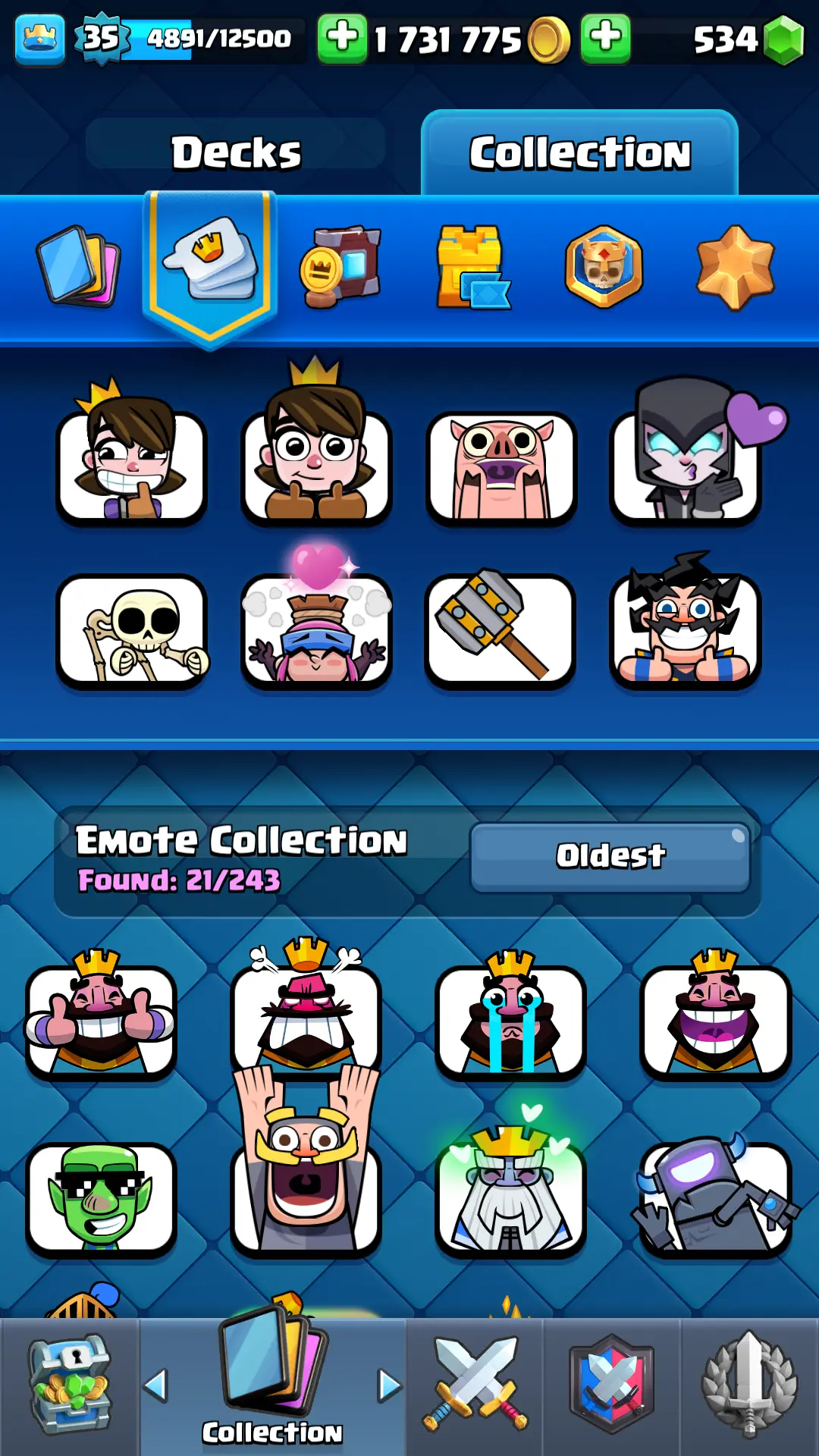Viewport: 819px width, 1456px height.
Task: Tap the green plus next to gold coins
Action: tap(341, 37)
